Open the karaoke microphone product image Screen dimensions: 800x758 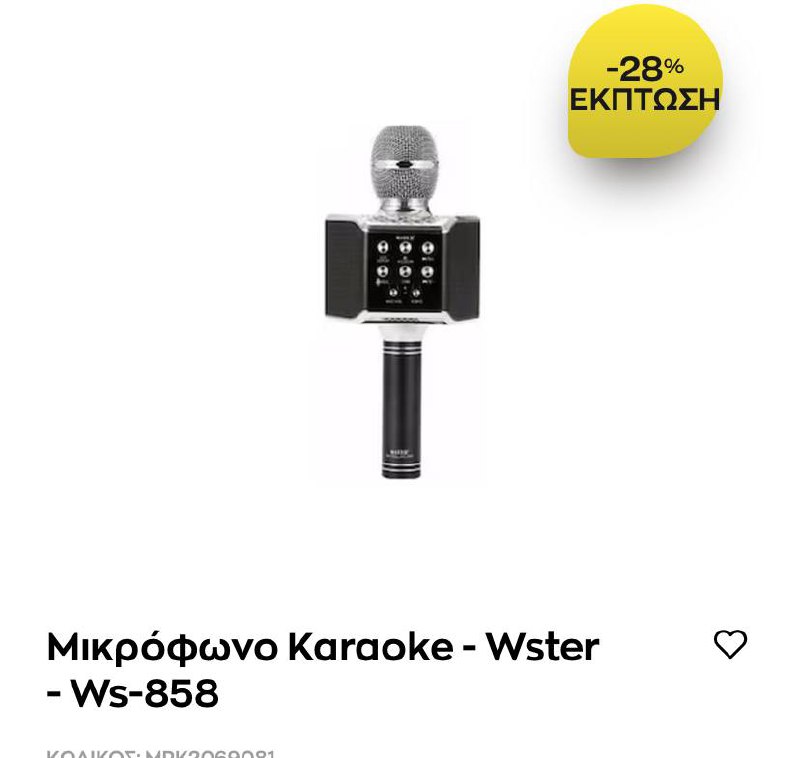point(401,302)
